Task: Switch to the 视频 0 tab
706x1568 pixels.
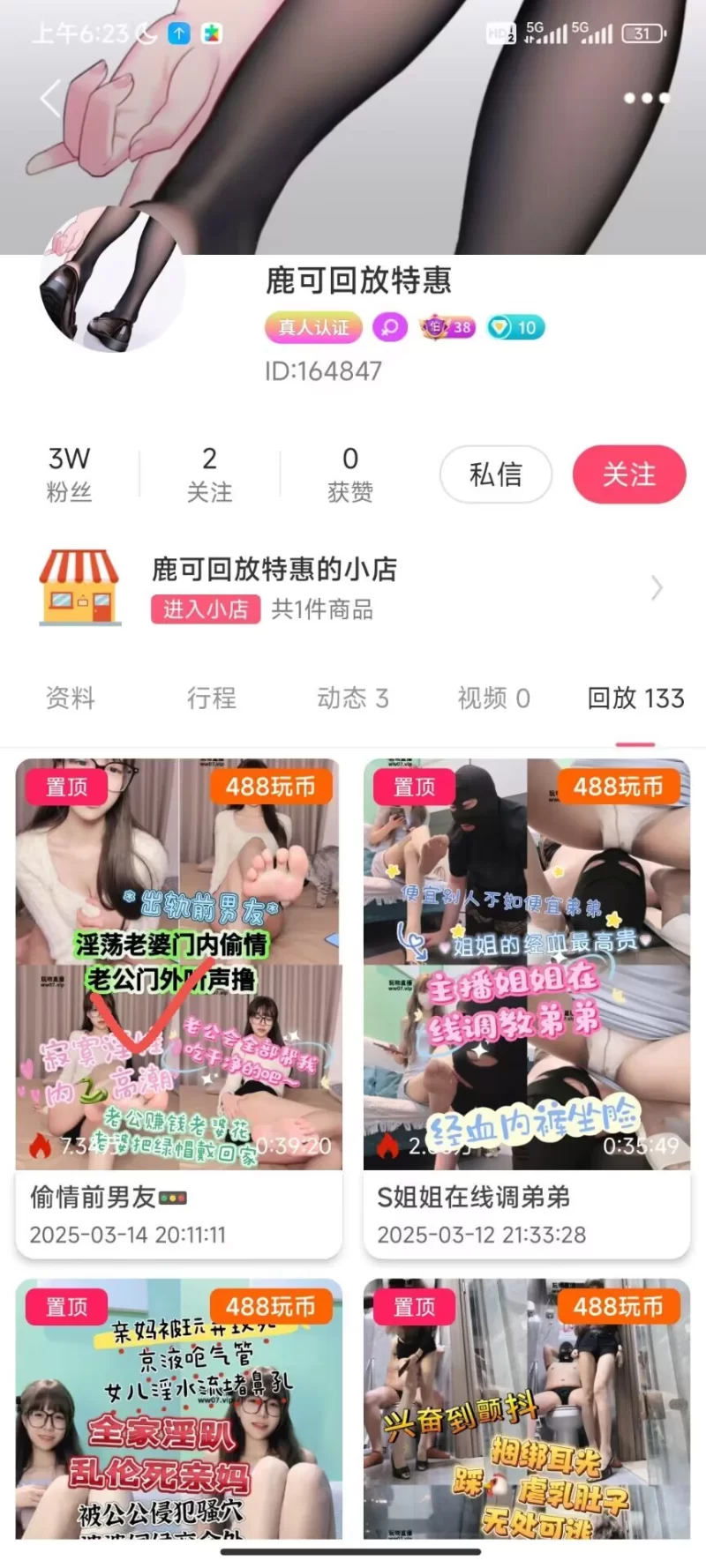Action: pyautogui.click(x=493, y=698)
